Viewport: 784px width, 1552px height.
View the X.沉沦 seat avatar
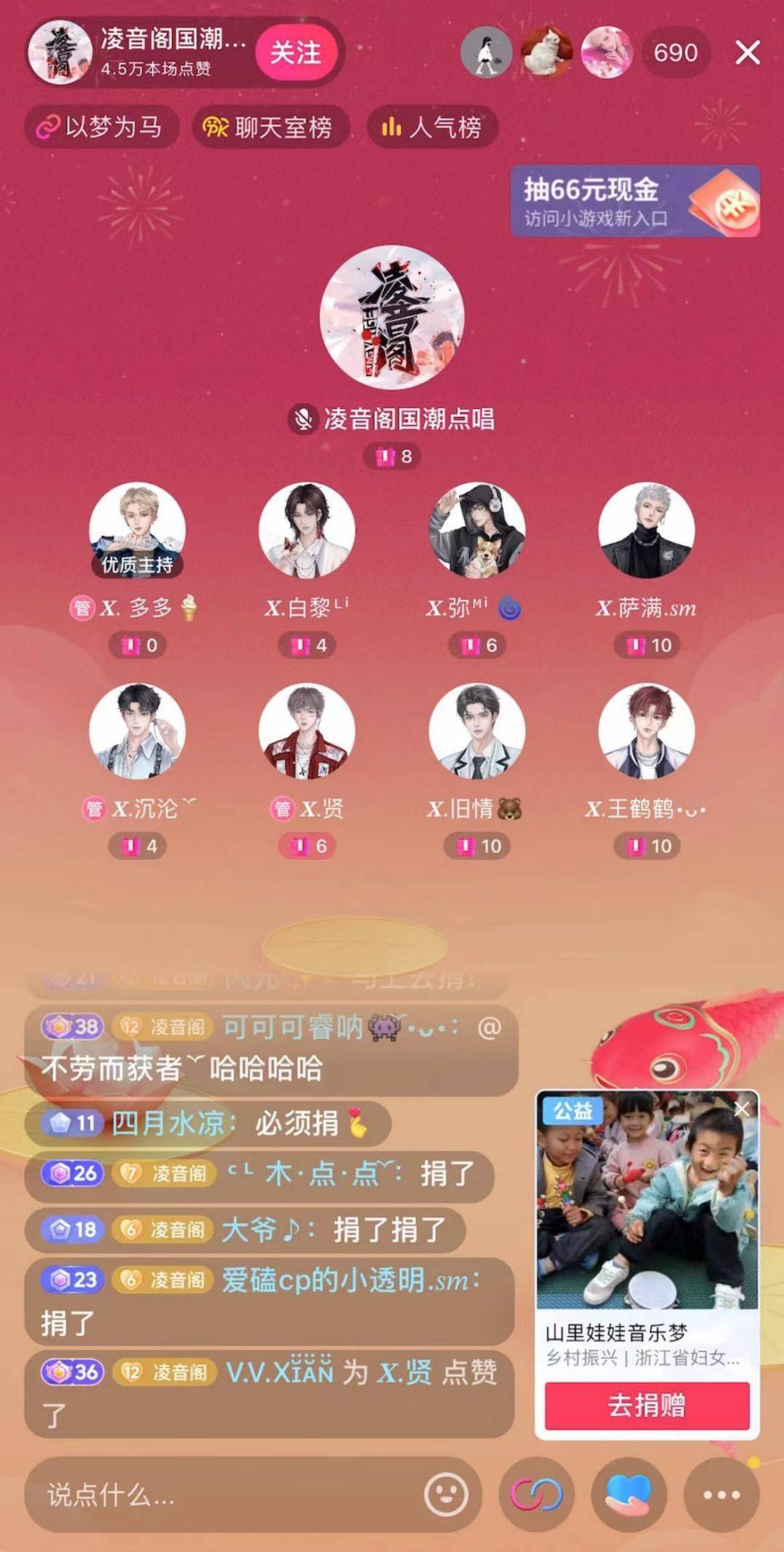137,731
